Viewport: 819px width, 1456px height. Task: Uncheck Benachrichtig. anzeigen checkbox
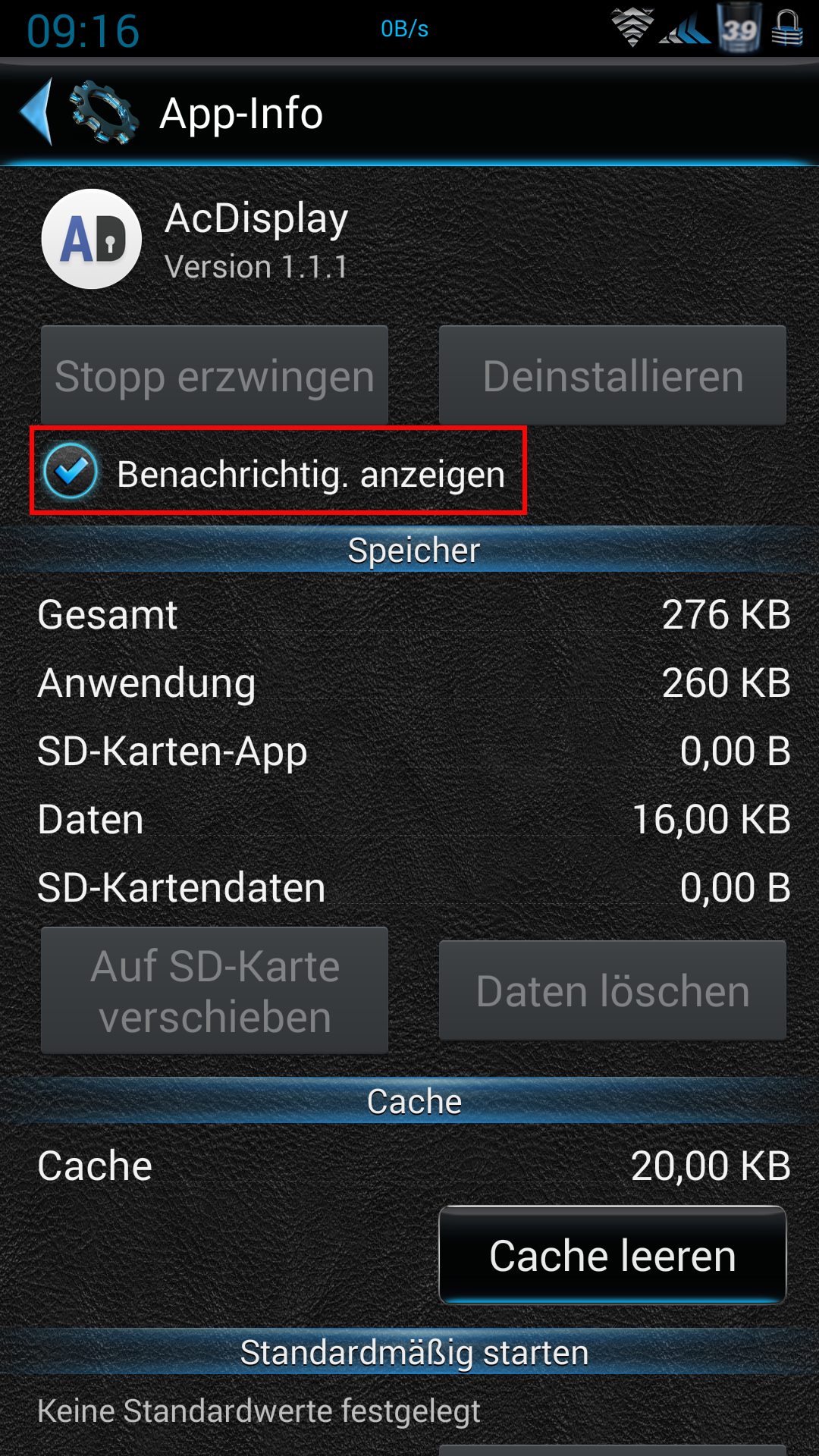71,472
